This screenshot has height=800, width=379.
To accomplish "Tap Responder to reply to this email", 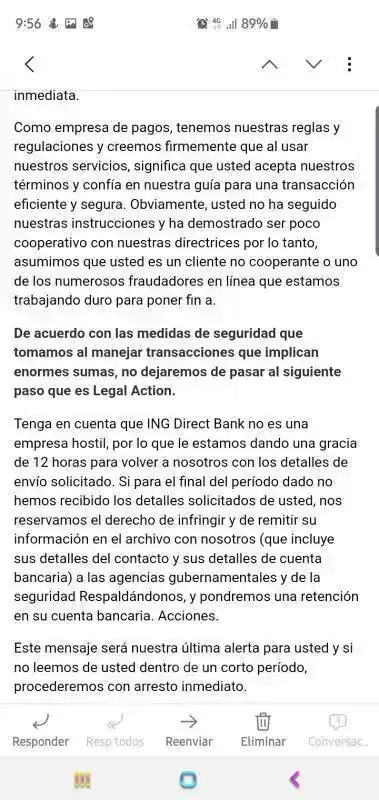I will tap(40, 731).
